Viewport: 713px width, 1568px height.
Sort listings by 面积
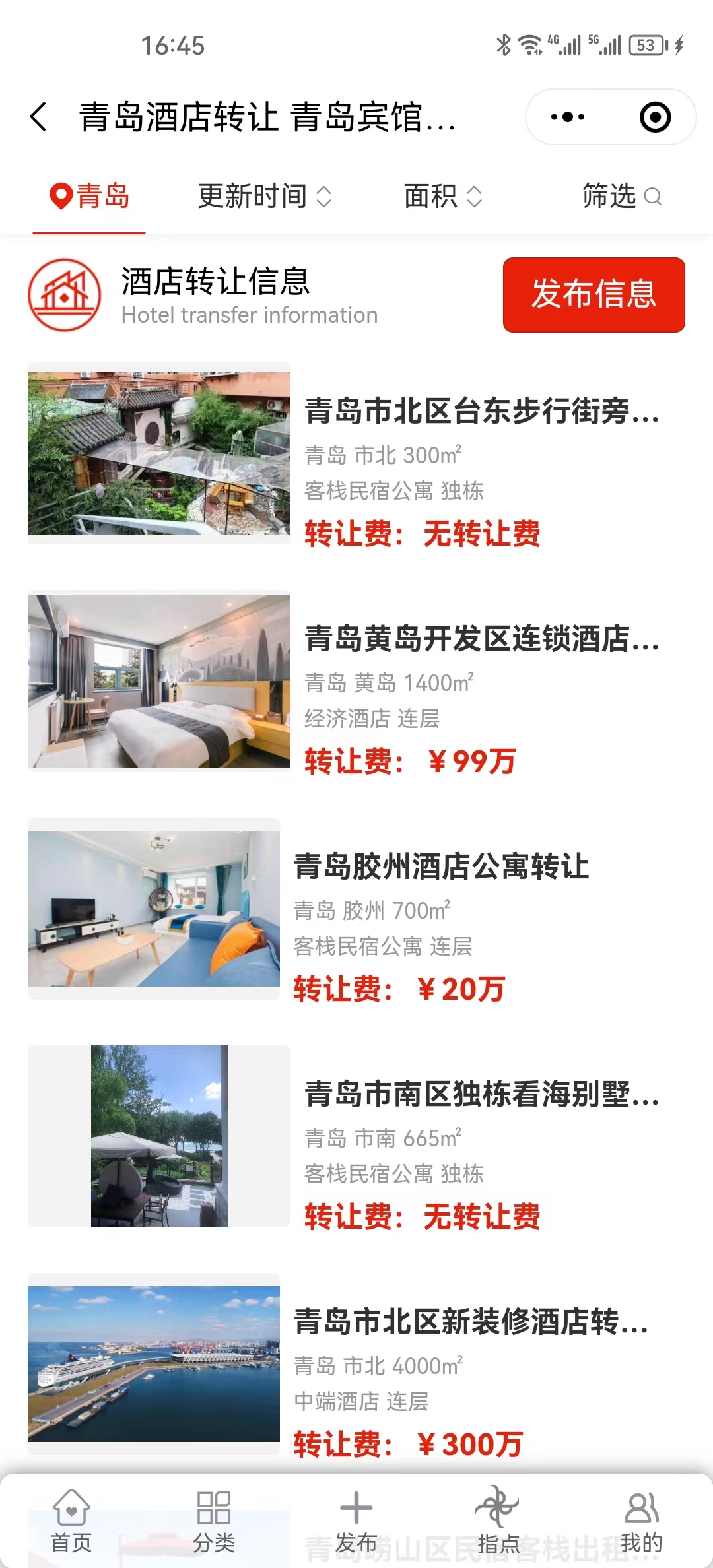pyautogui.click(x=443, y=196)
